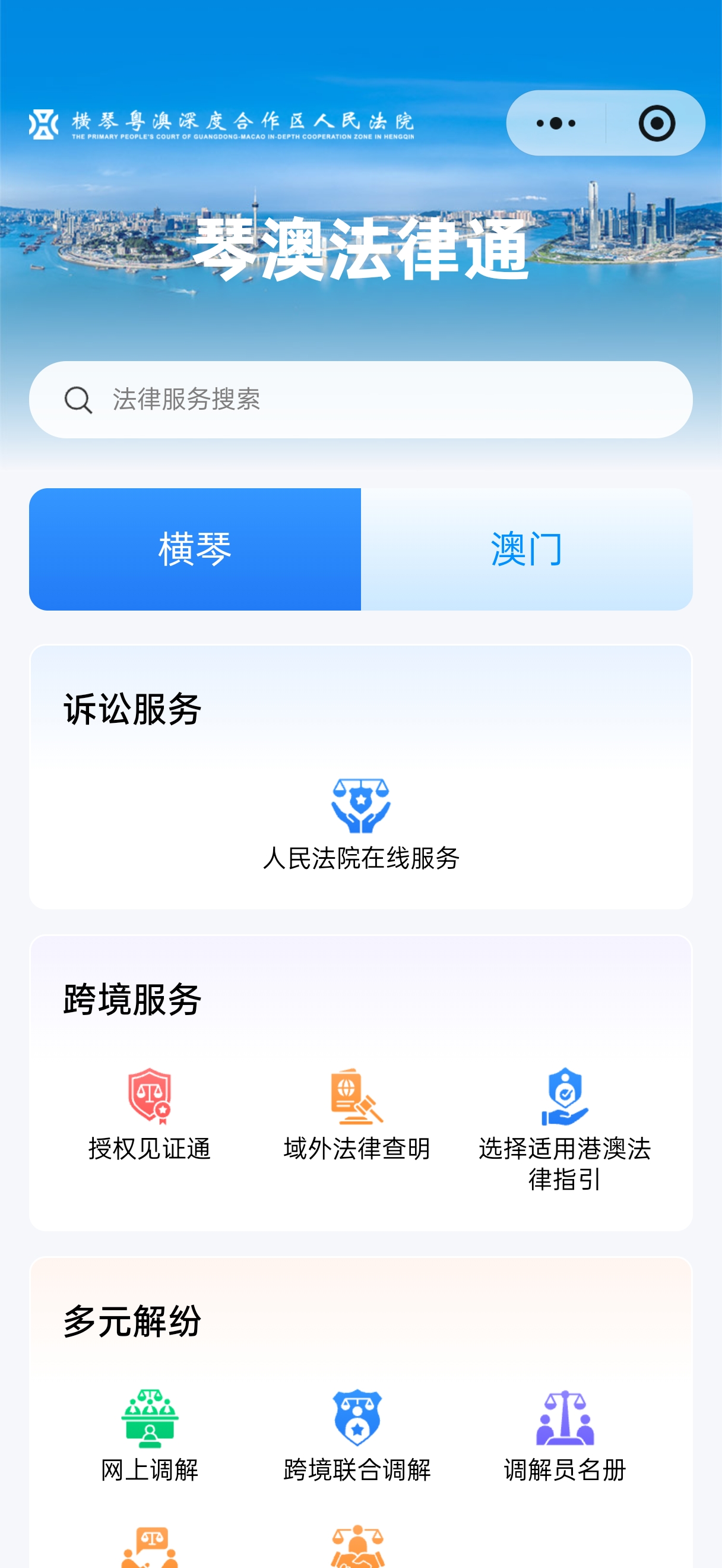Click the 诉讼服务 service card
The image size is (722, 1568).
360,779
